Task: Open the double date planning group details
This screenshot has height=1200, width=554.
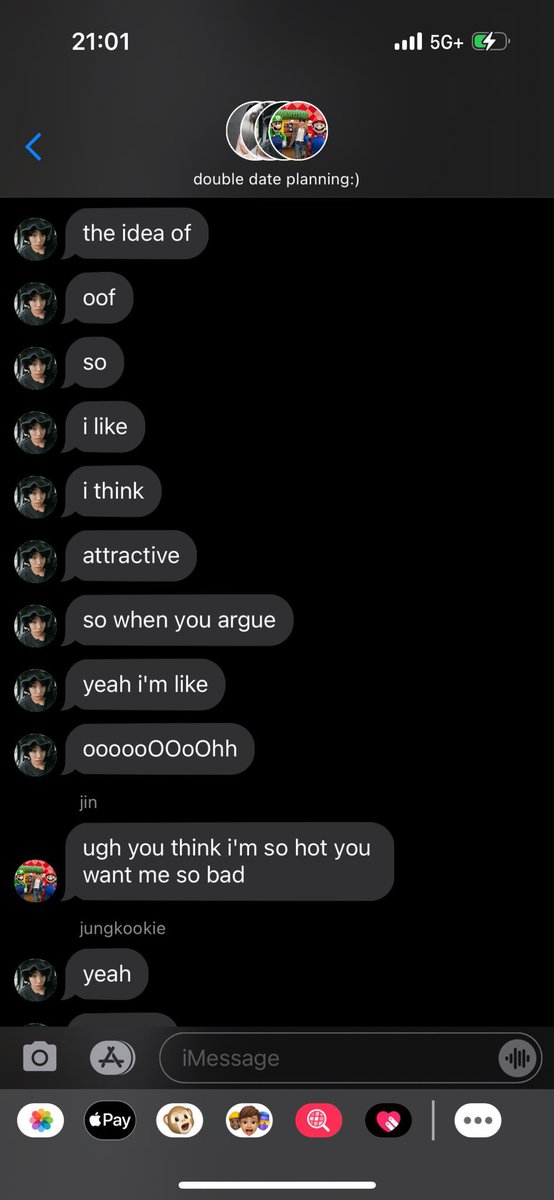Action: pyautogui.click(x=277, y=143)
